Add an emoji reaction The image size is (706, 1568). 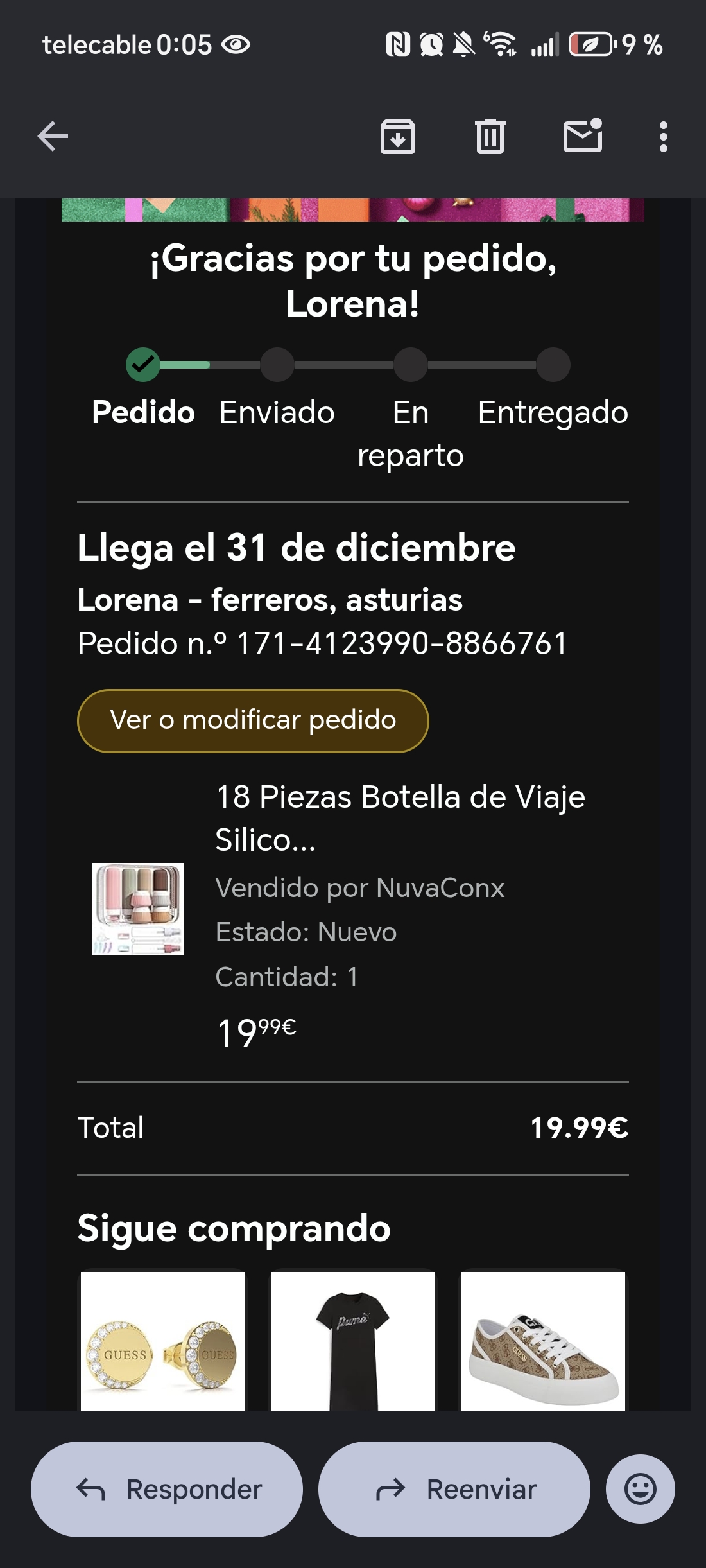(640, 1489)
